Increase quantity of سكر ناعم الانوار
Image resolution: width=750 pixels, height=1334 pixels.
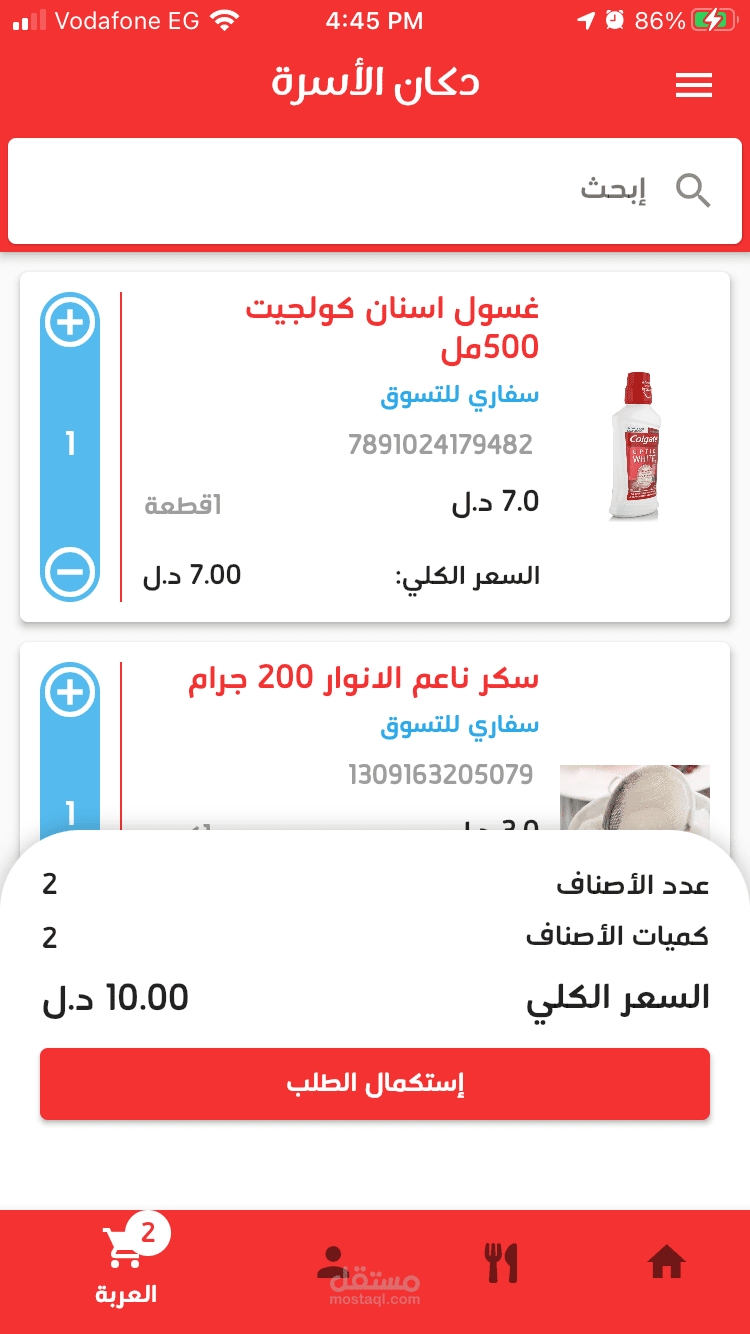tap(70, 692)
